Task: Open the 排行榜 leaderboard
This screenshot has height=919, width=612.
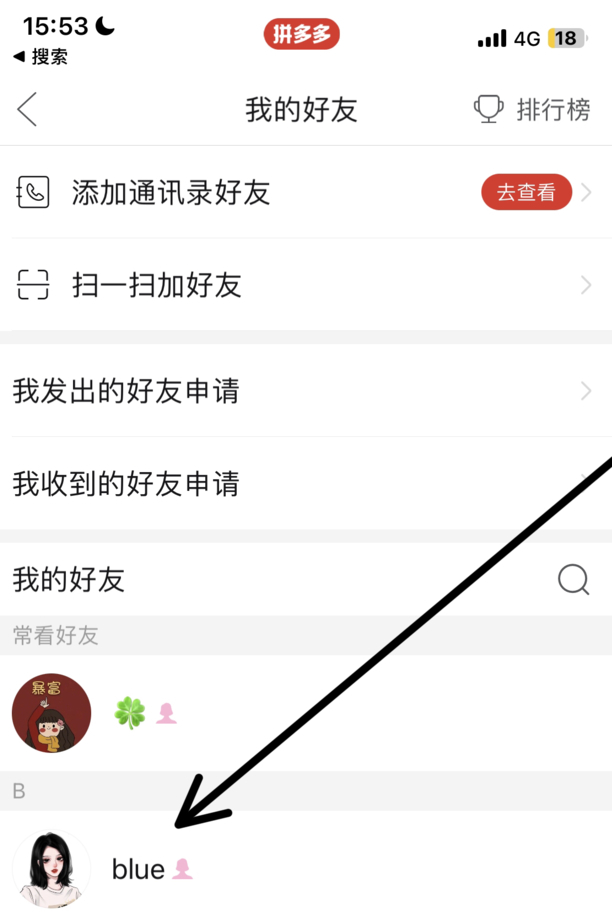Action: (532, 109)
